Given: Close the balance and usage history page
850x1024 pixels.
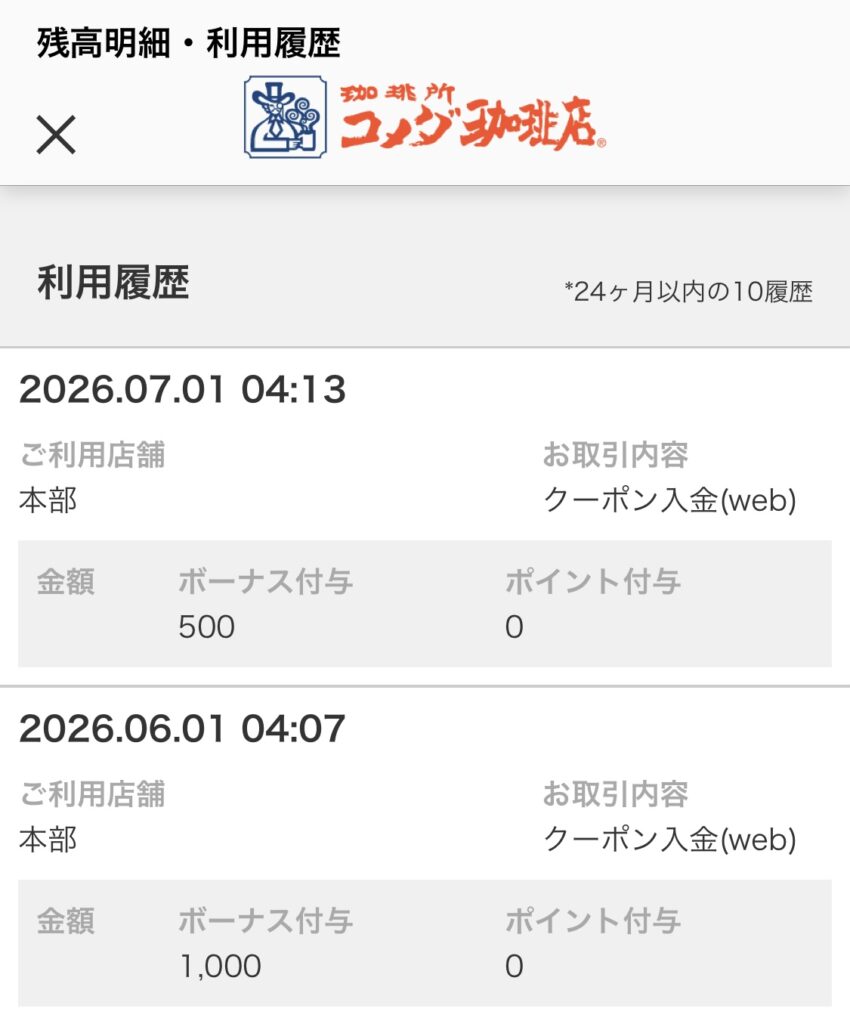Looking at the screenshot, I should pyautogui.click(x=56, y=135).
